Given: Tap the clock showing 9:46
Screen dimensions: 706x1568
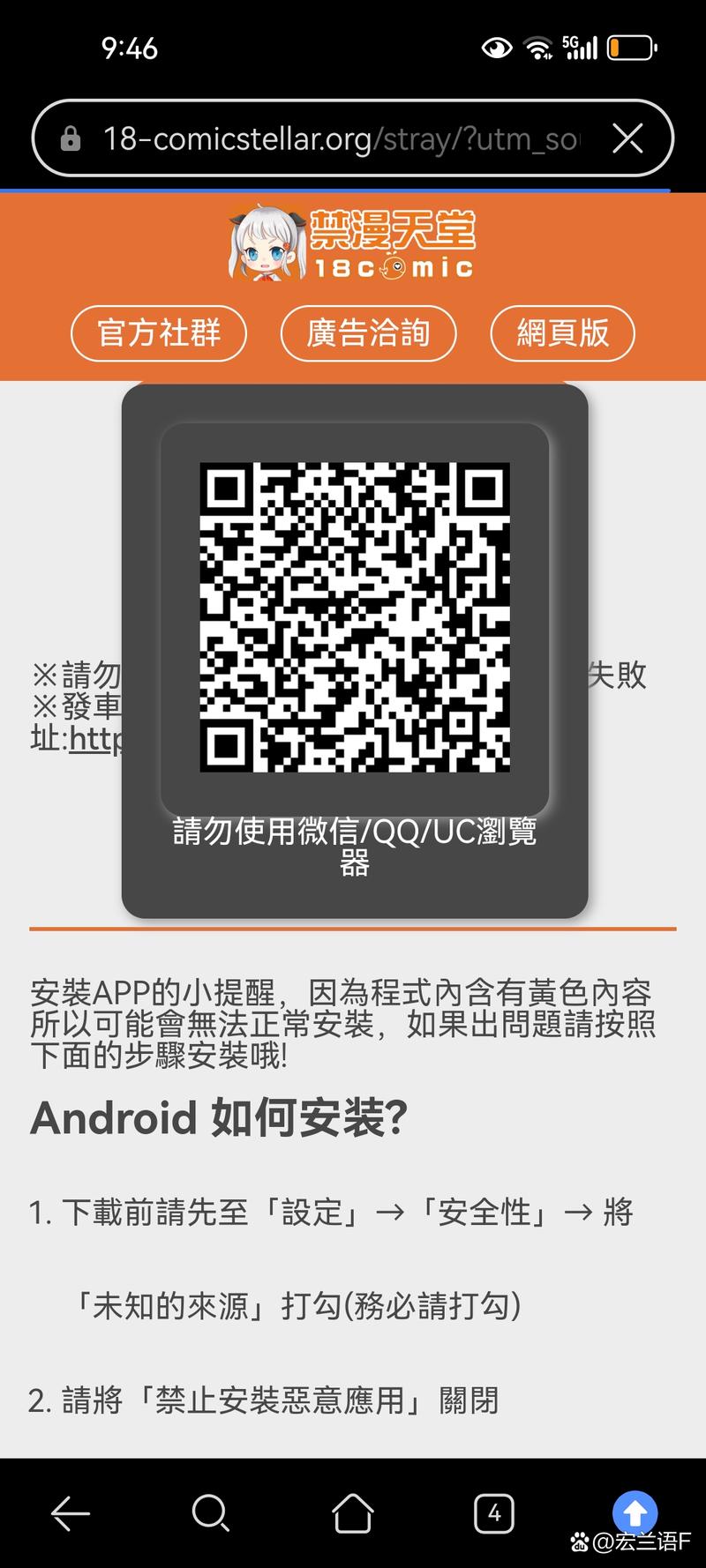Looking at the screenshot, I should (131, 48).
